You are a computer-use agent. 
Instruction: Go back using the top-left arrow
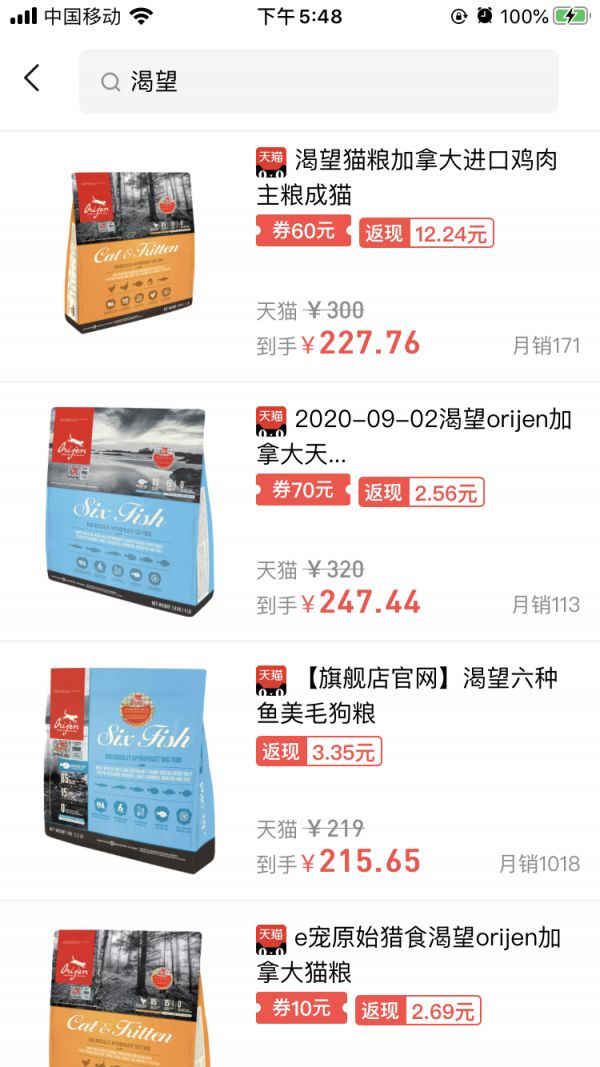point(32,79)
